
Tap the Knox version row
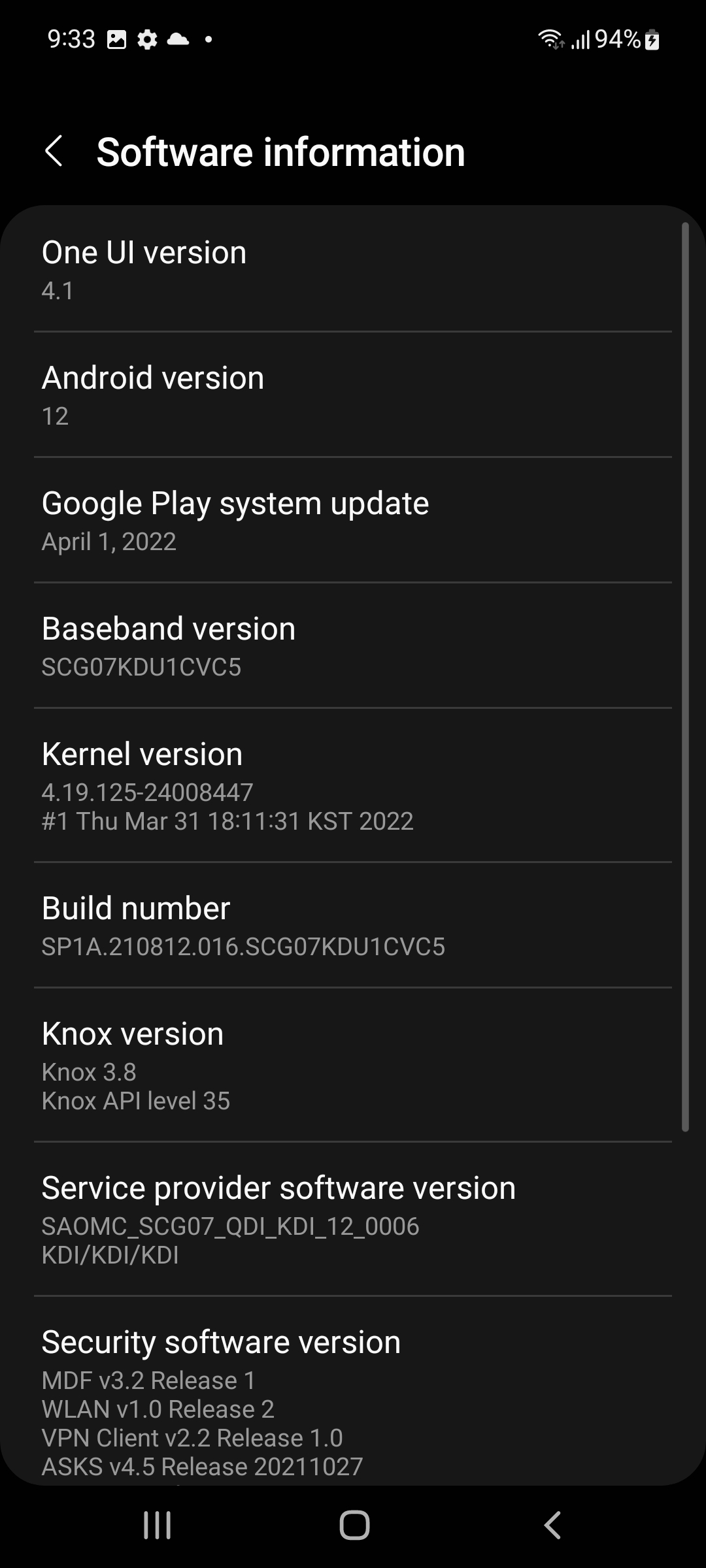click(353, 1065)
